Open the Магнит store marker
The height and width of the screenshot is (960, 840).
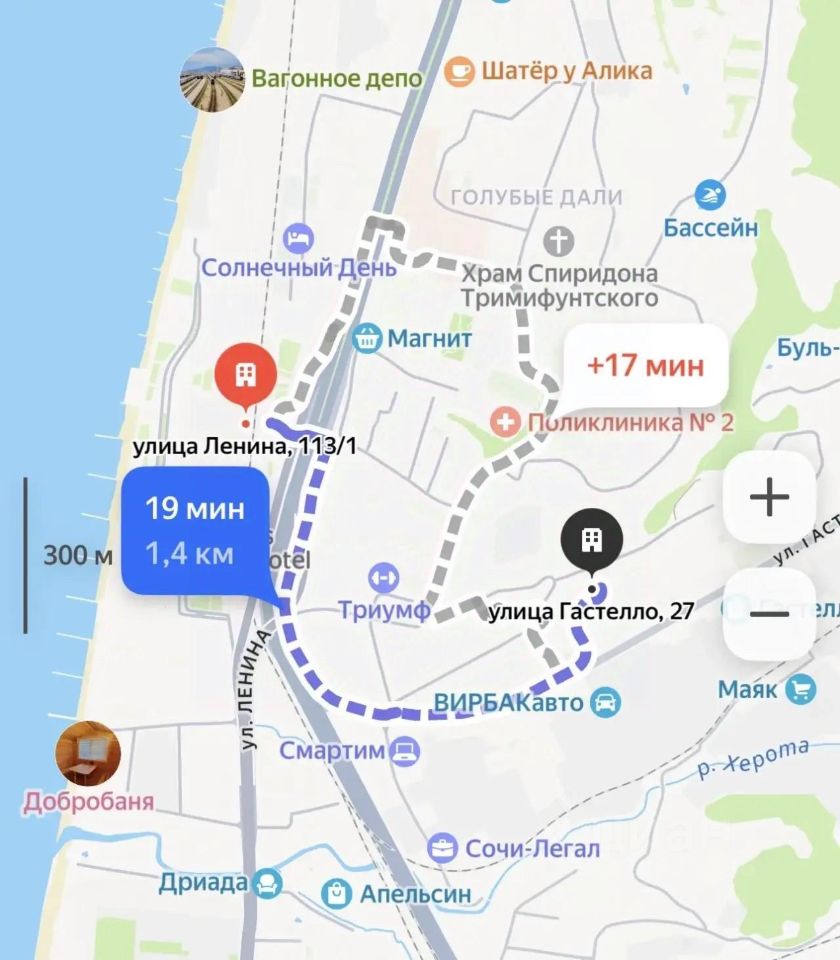point(368,339)
